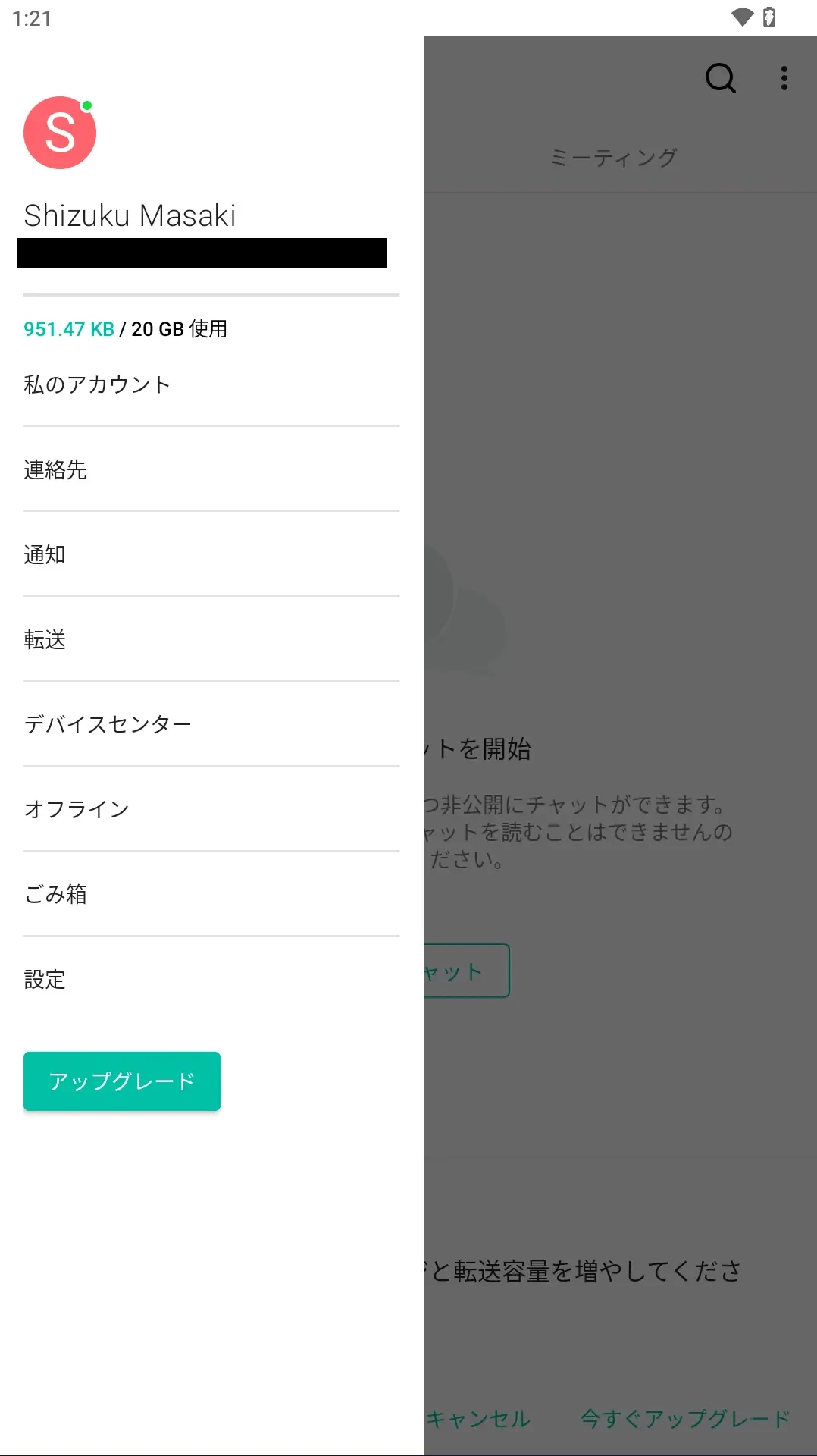The image size is (817, 1456).
Task: Open the search icon
Action: click(719, 77)
